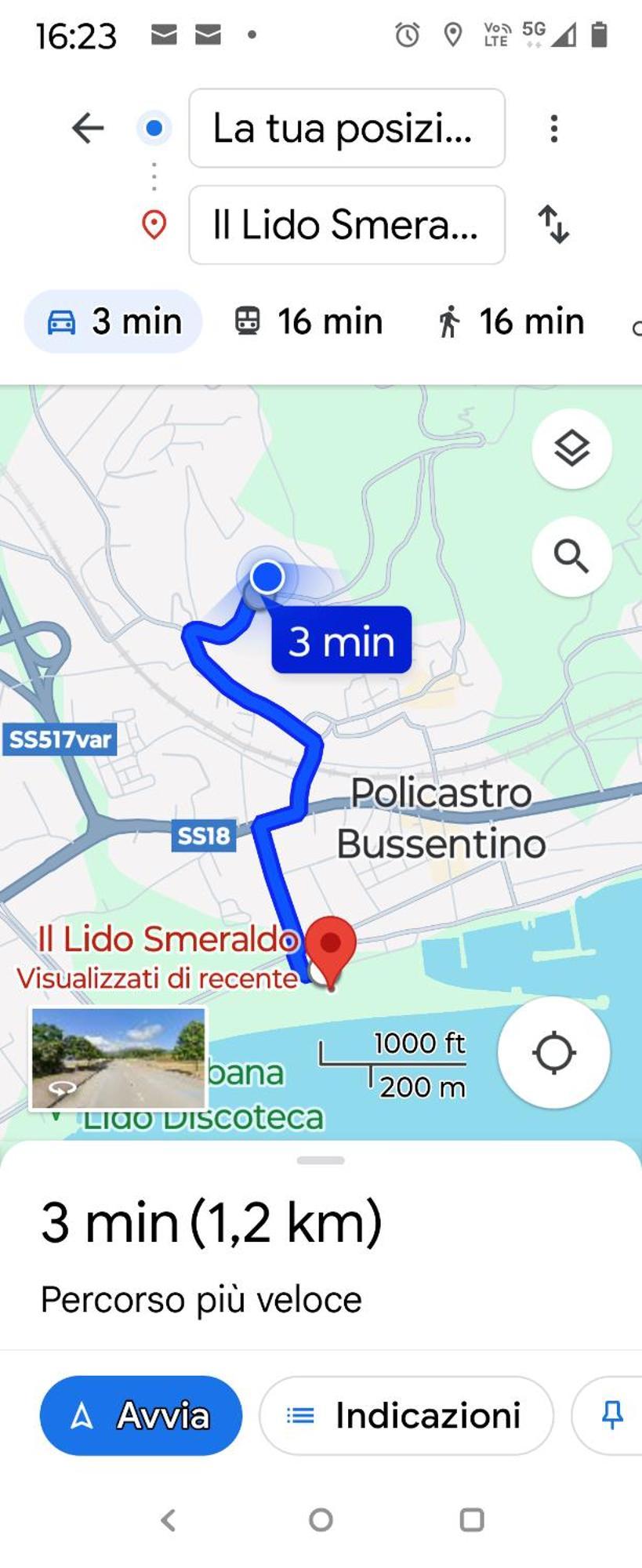Go back using the top arrow
The image size is (642, 1568).
[x=88, y=128]
